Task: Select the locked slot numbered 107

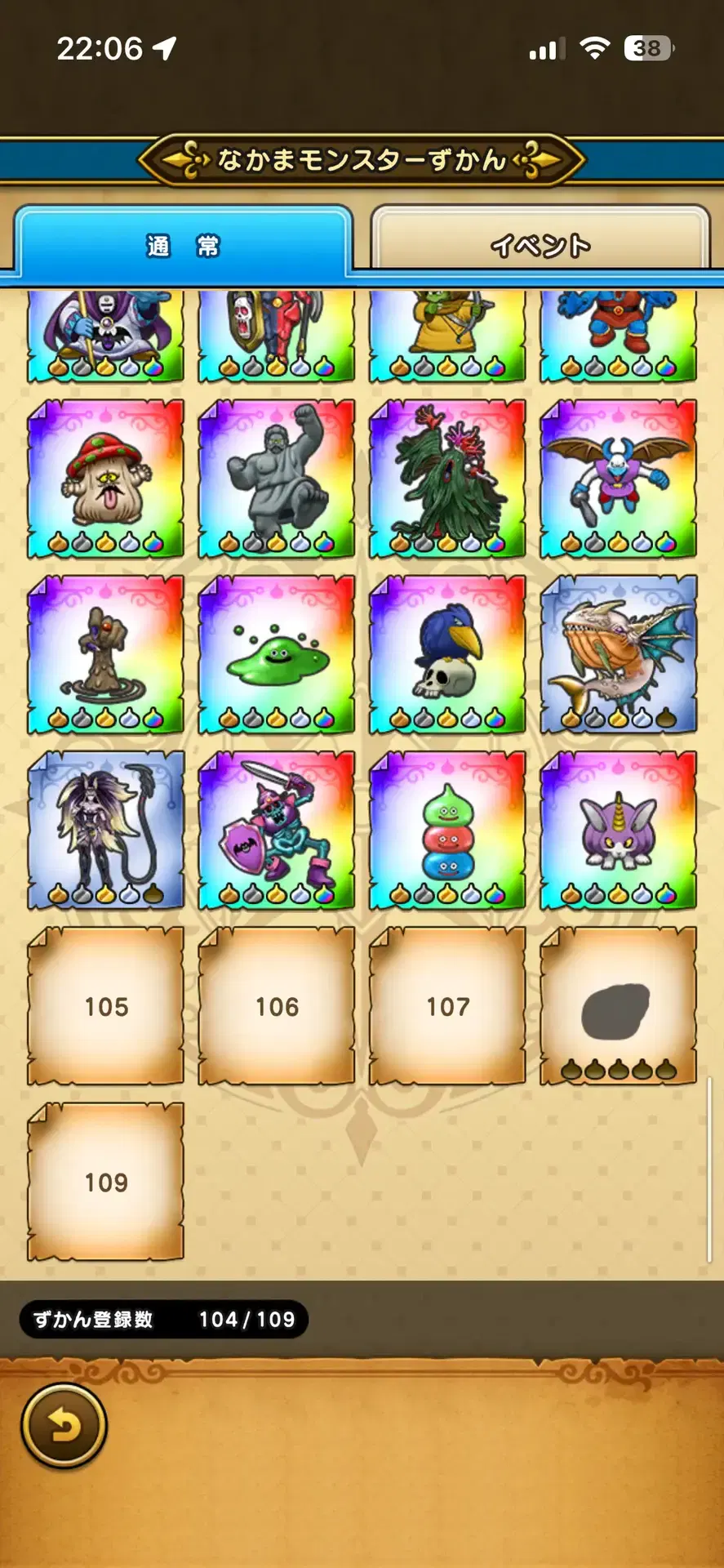Action: [447, 1006]
